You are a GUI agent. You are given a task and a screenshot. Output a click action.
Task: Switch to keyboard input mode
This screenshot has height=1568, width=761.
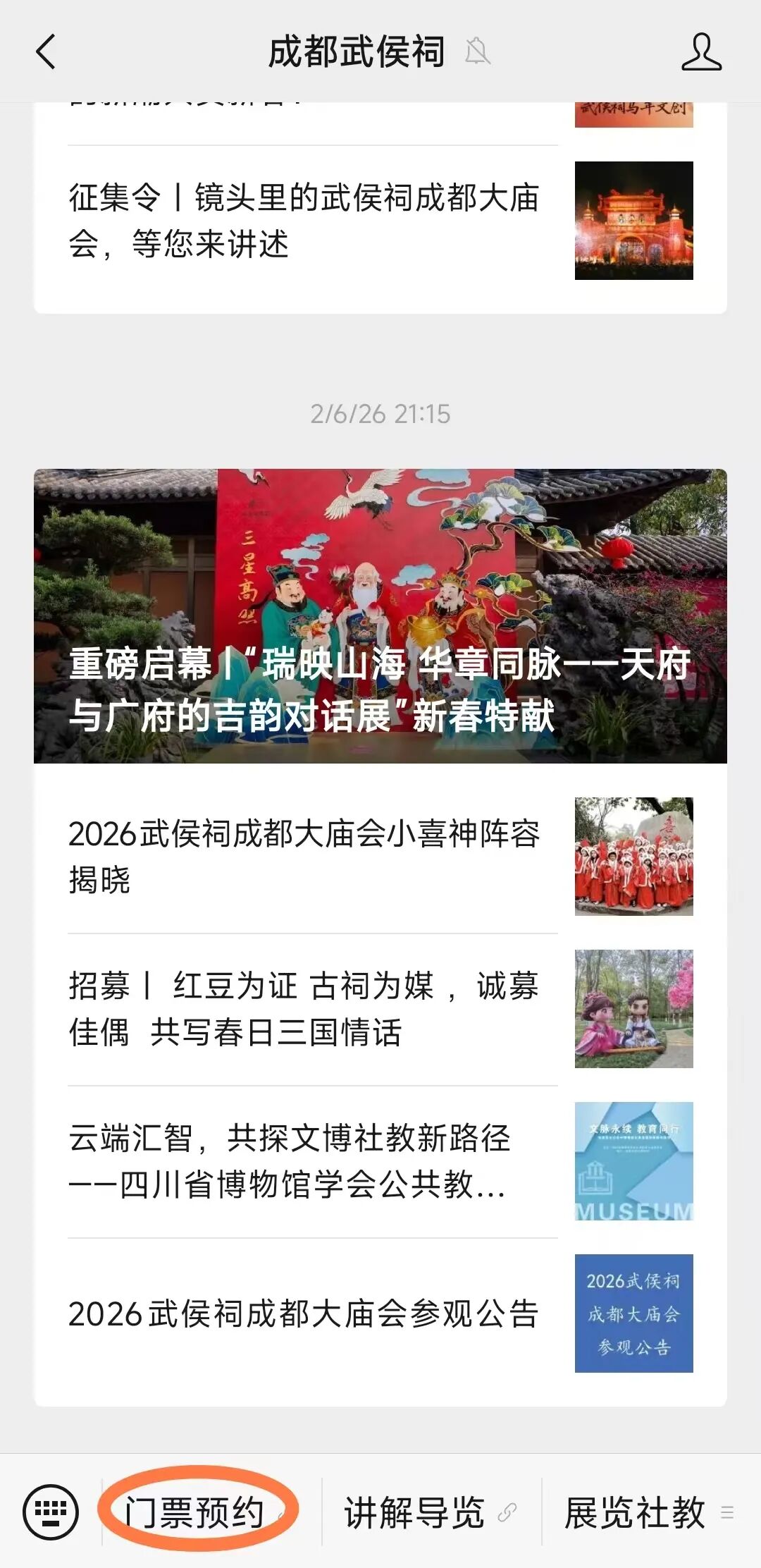pos(51,1512)
